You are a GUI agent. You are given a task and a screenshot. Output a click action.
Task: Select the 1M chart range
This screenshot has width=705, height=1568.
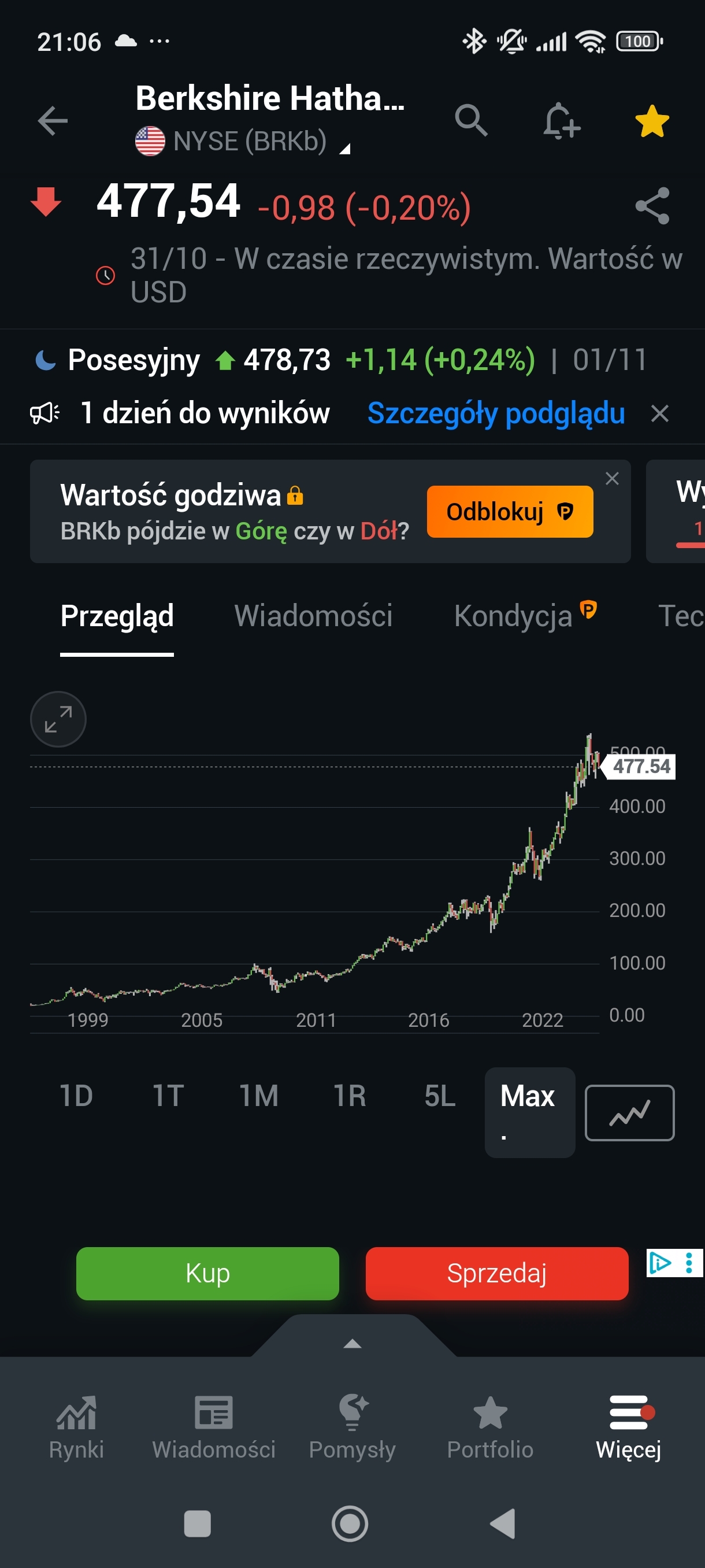(258, 1096)
